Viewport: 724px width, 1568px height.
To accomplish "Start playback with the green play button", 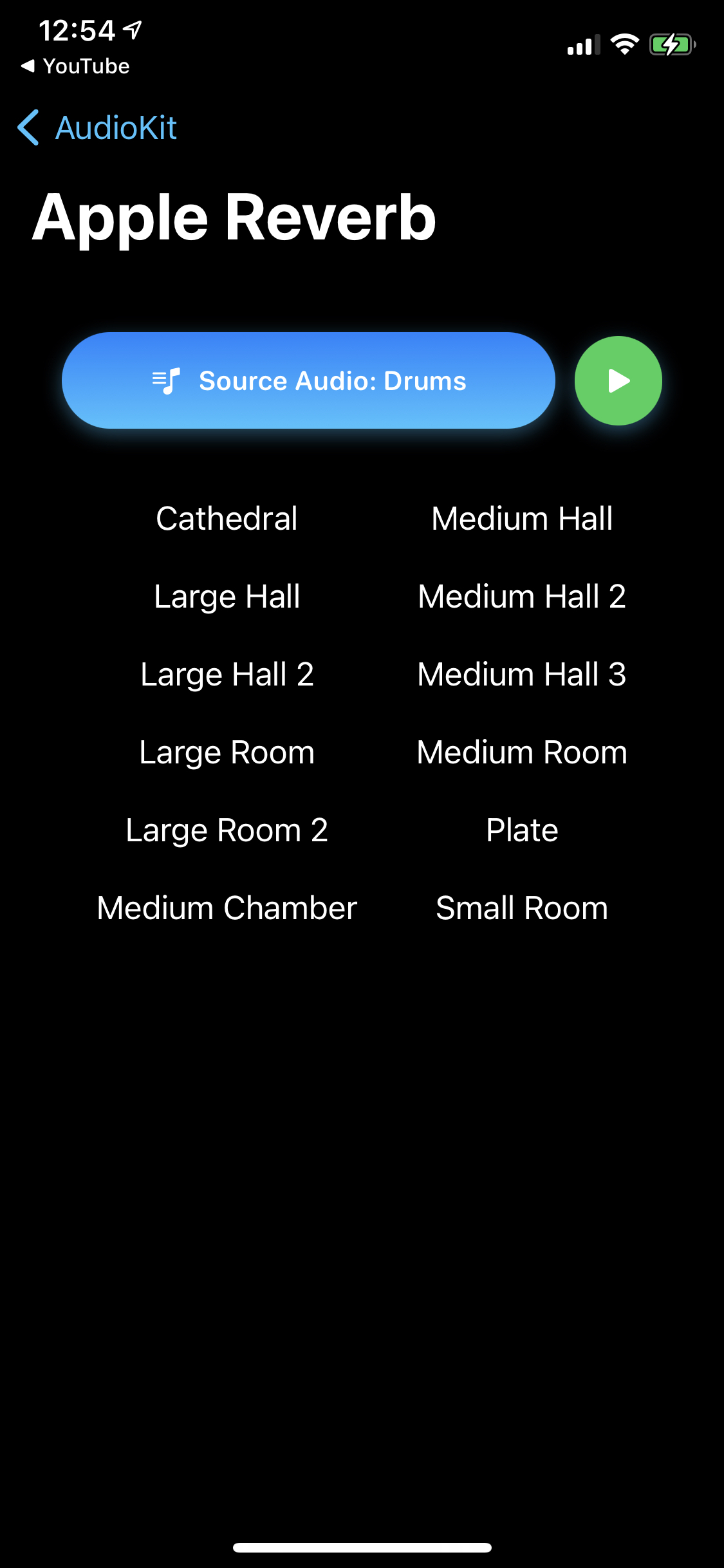I will click(618, 380).
